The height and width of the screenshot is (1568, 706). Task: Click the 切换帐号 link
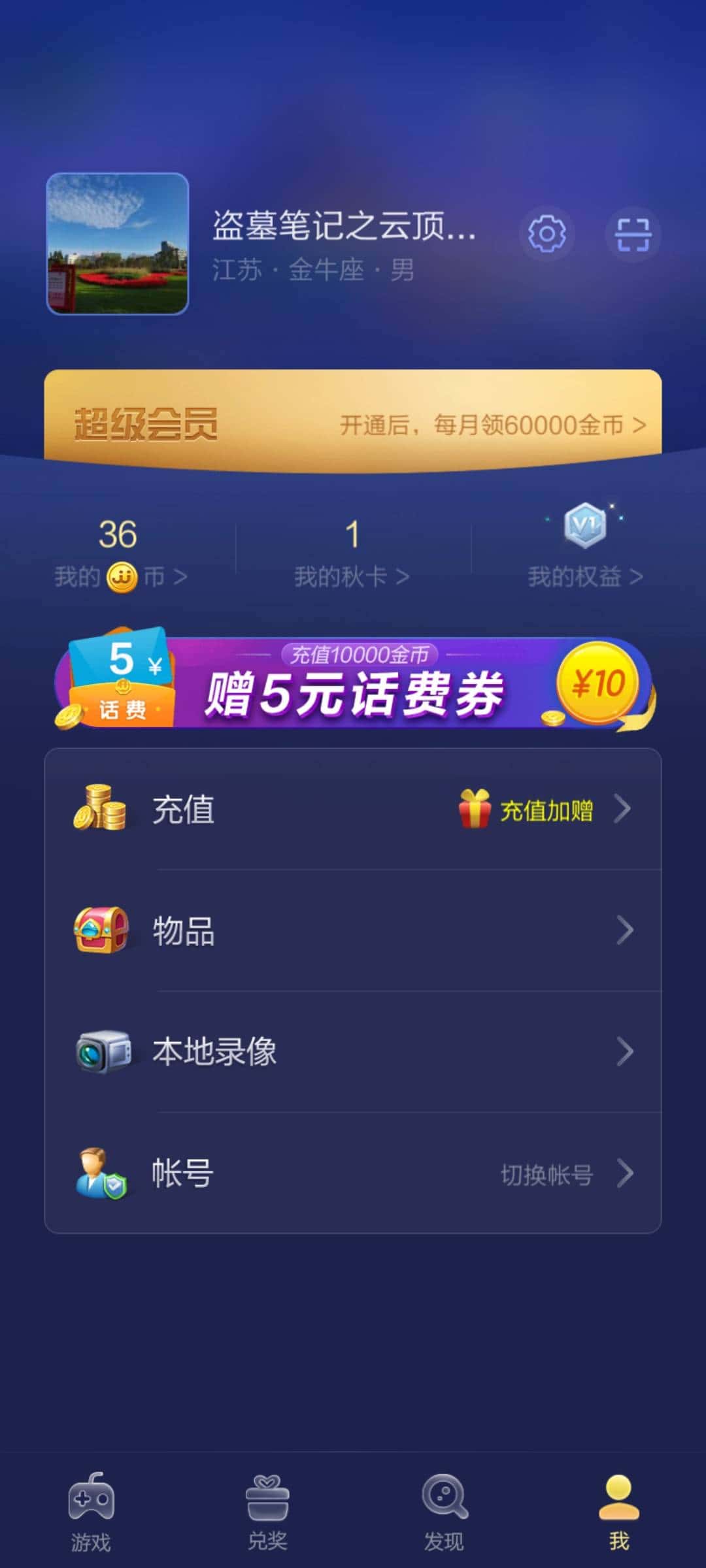pyautogui.click(x=547, y=1174)
